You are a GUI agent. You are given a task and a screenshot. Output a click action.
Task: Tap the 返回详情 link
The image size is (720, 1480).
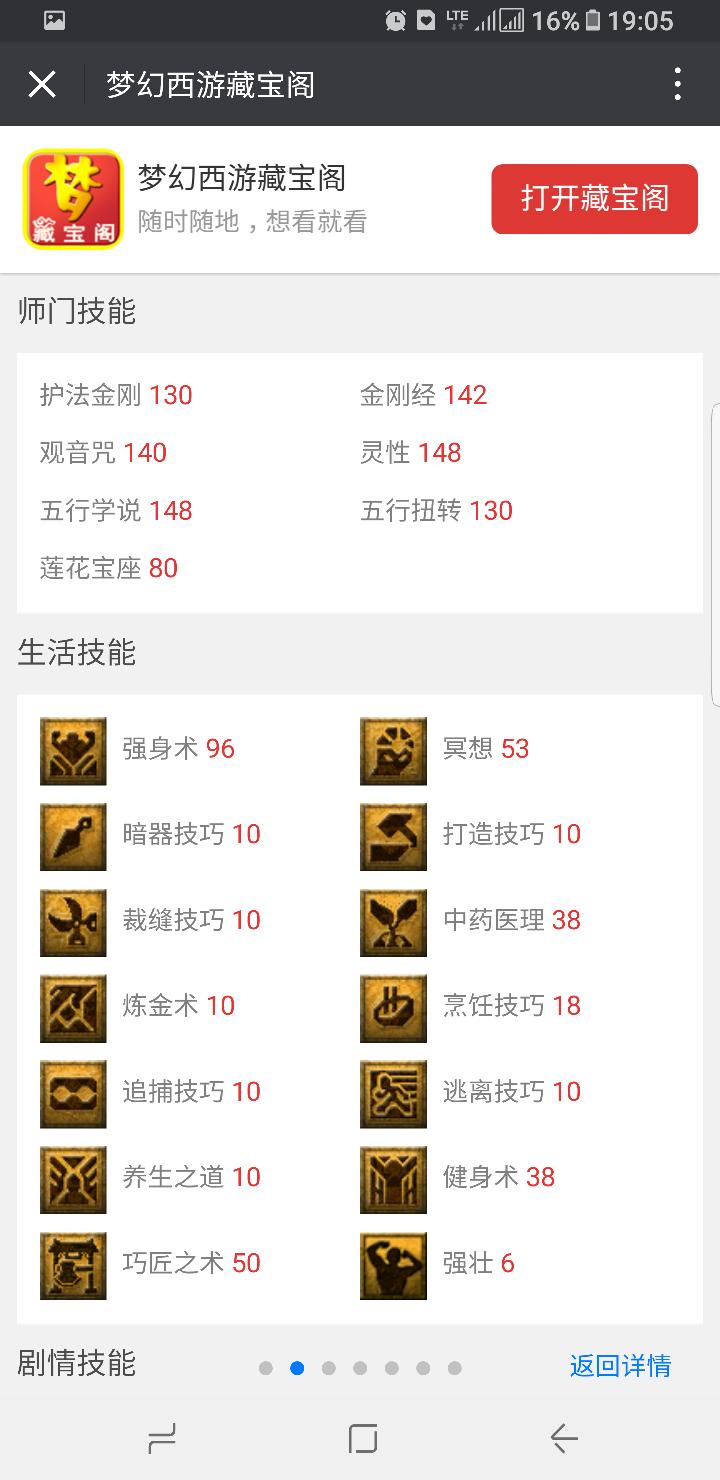[x=620, y=1366]
